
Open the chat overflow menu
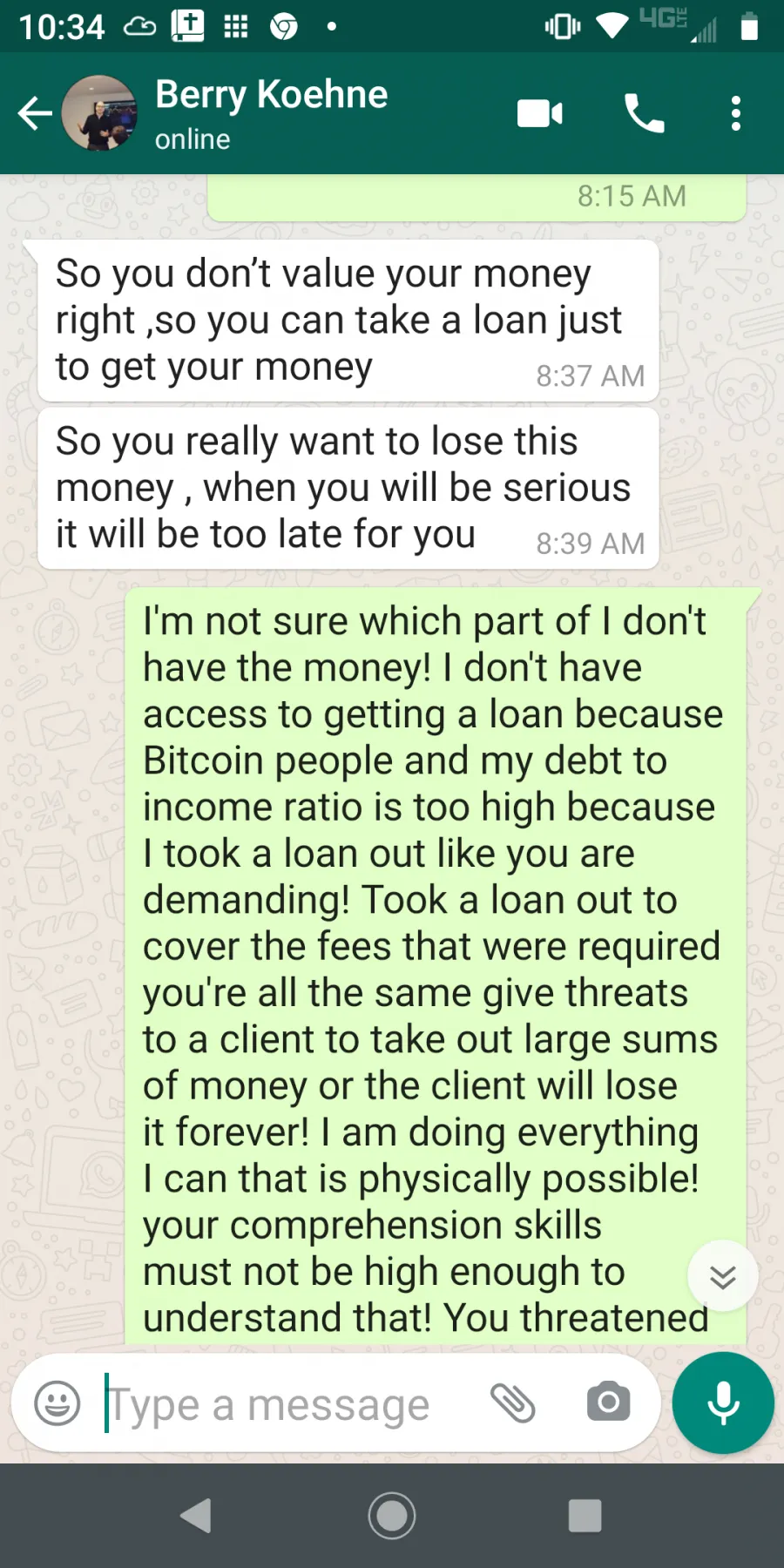(x=736, y=113)
